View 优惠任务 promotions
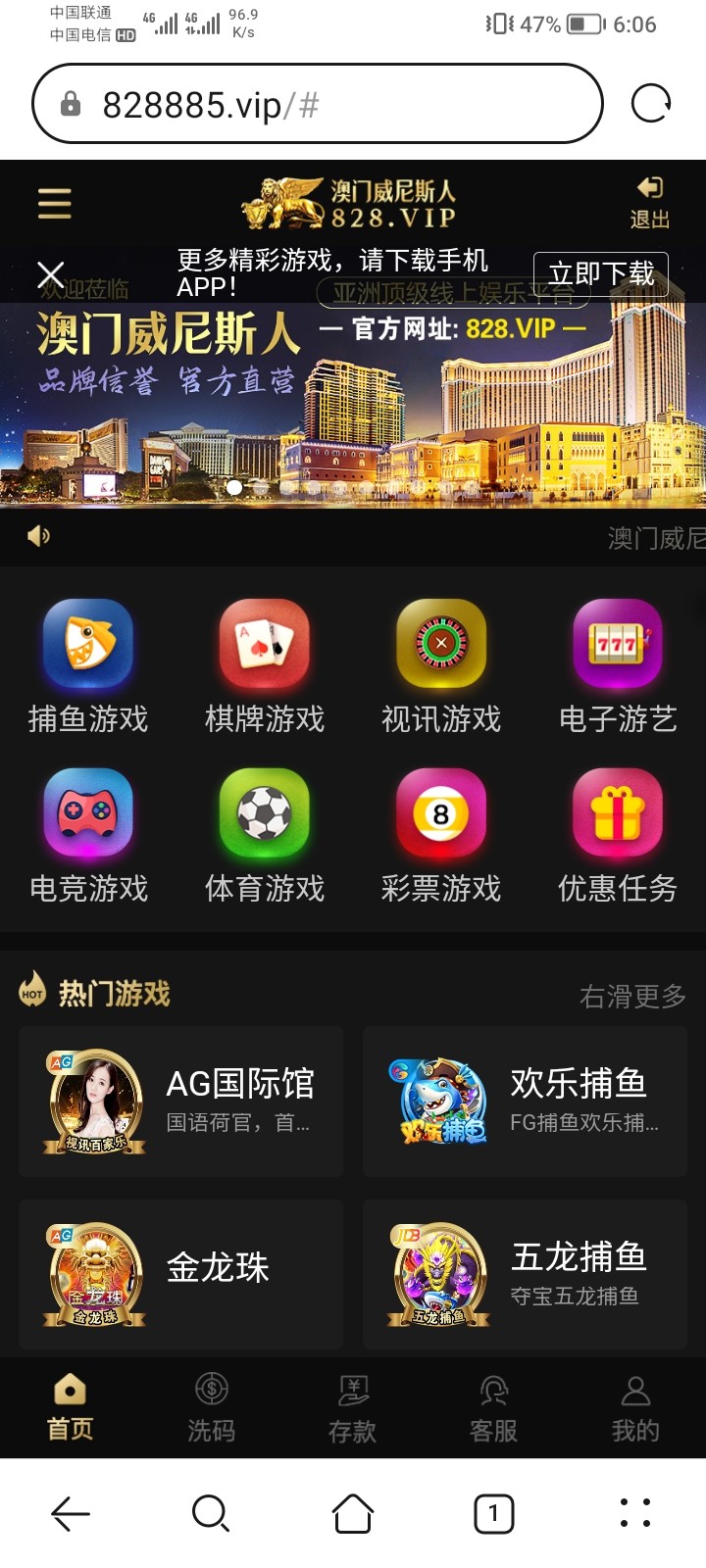This screenshot has height=1568, width=706. coord(618,836)
